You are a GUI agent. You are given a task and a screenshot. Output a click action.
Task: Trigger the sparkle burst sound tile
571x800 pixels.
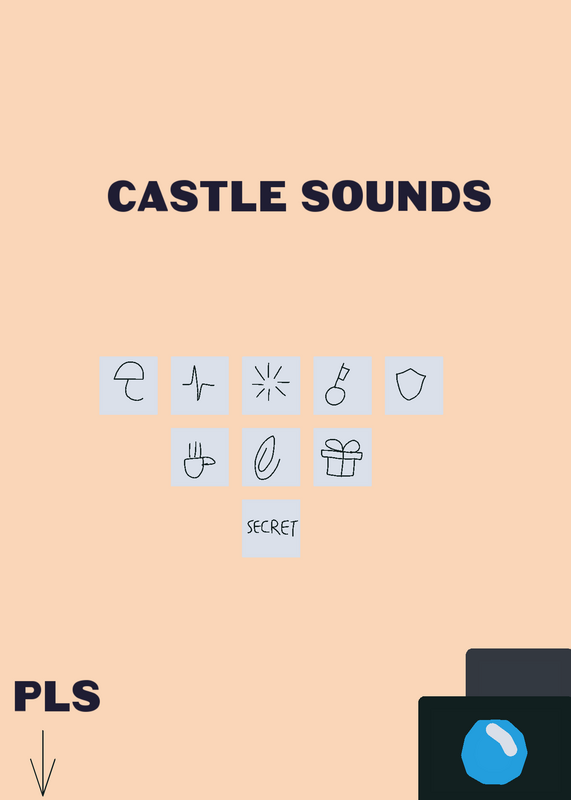coord(271,385)
